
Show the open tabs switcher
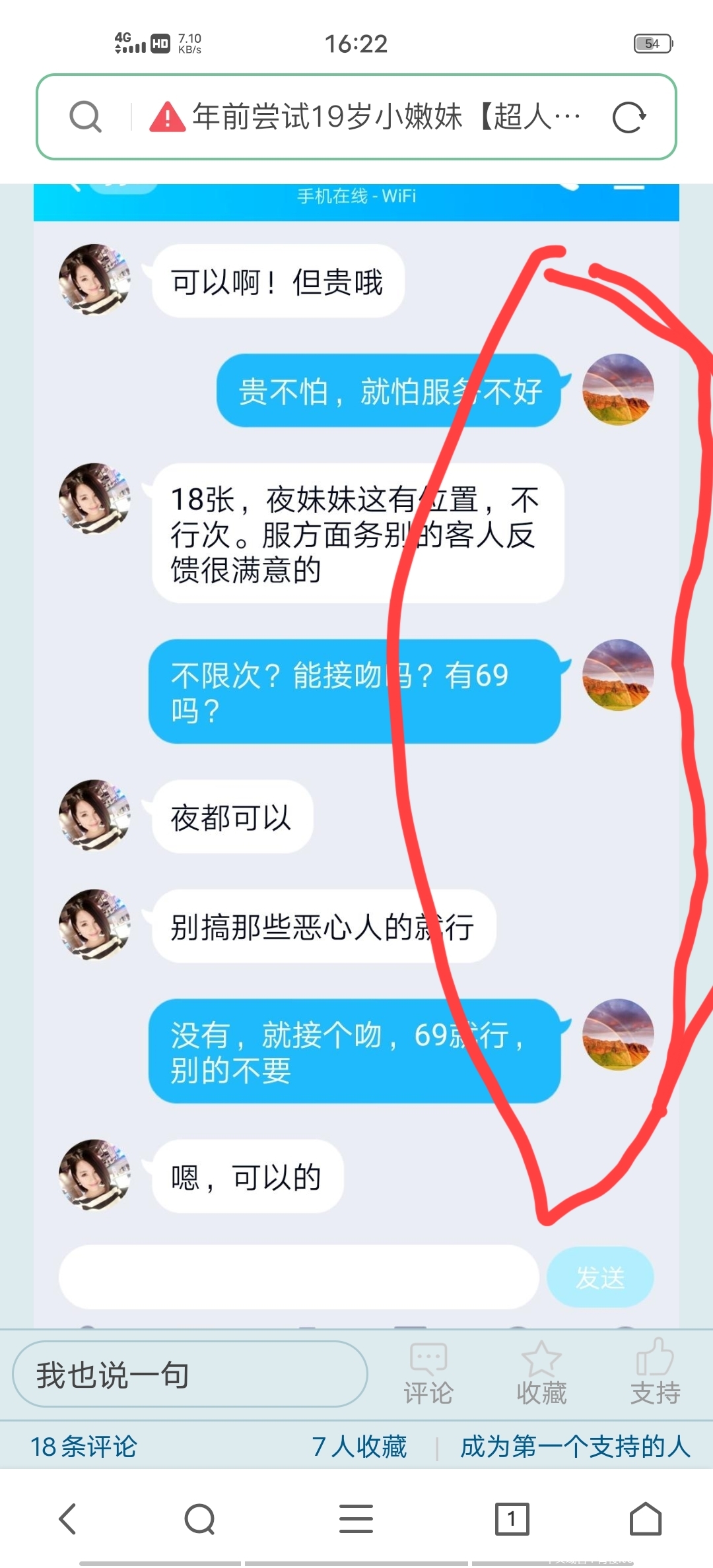(x=512, y=1519)
